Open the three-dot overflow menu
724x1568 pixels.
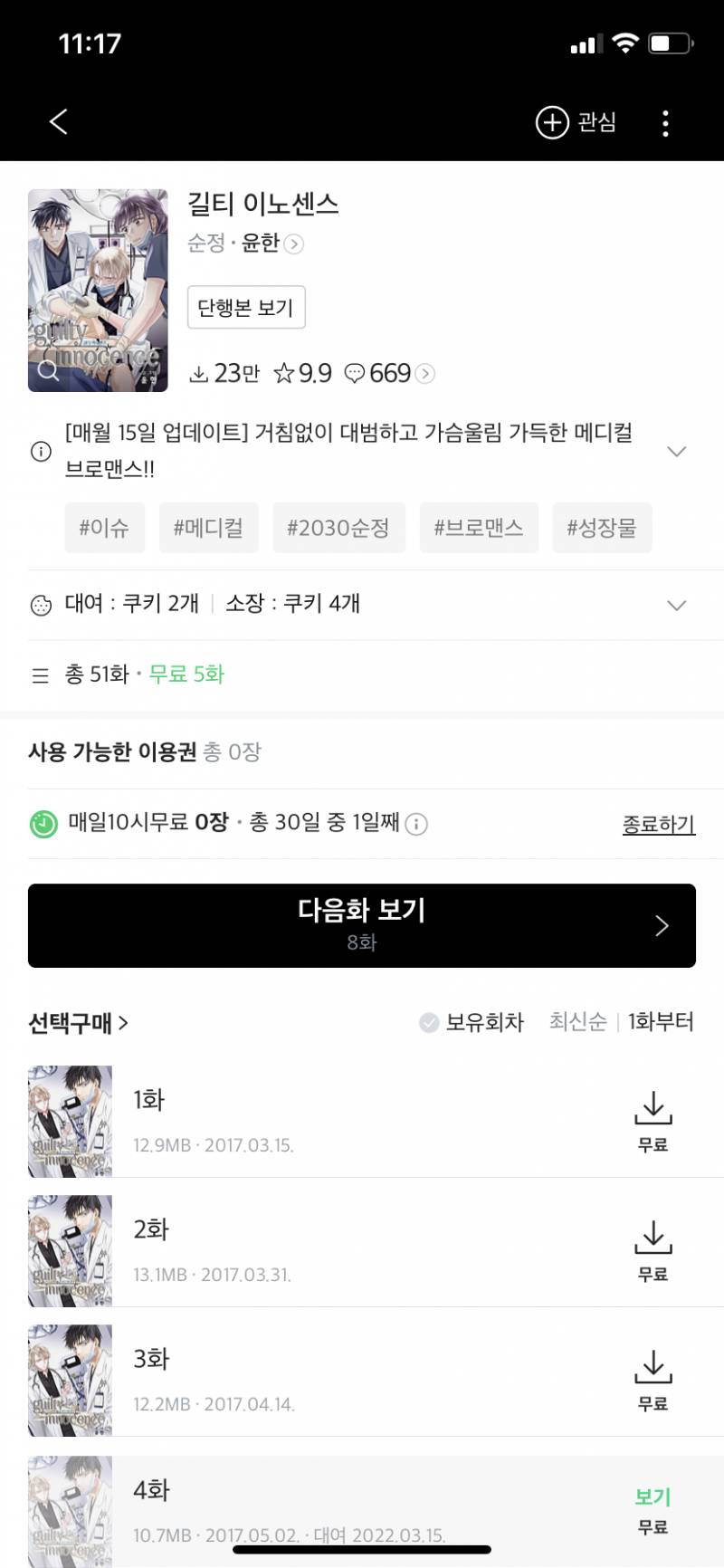(665, 122)
